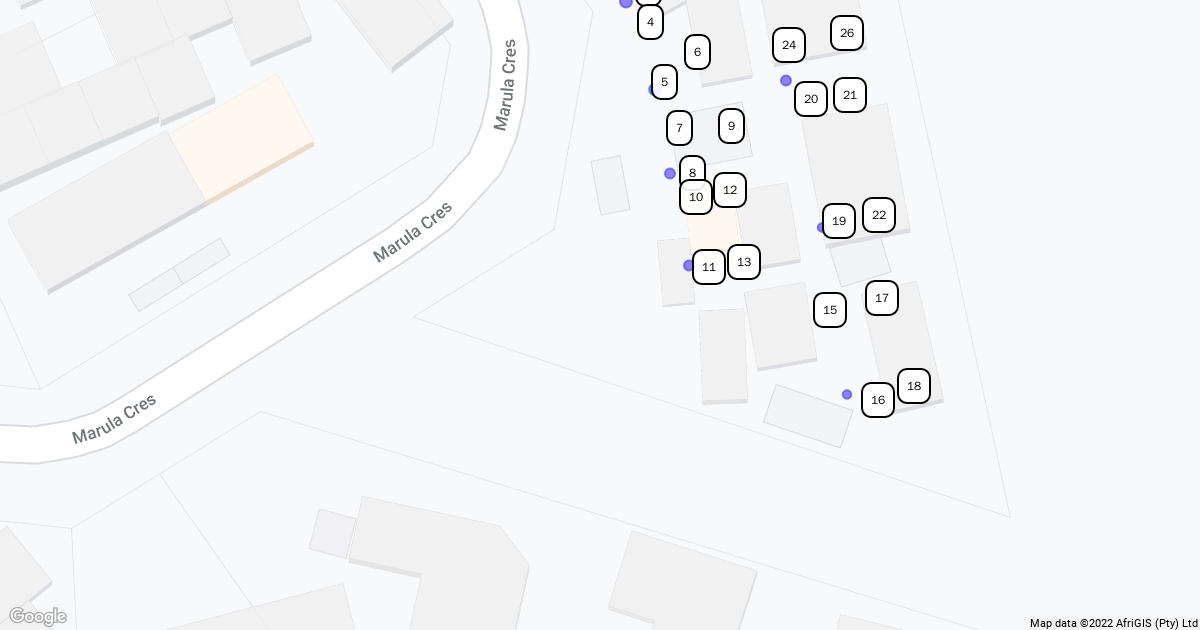Open marker 16 on the map
Image resolution: width=1200 pixels, height=630 pixels.
tap(878, 400)
